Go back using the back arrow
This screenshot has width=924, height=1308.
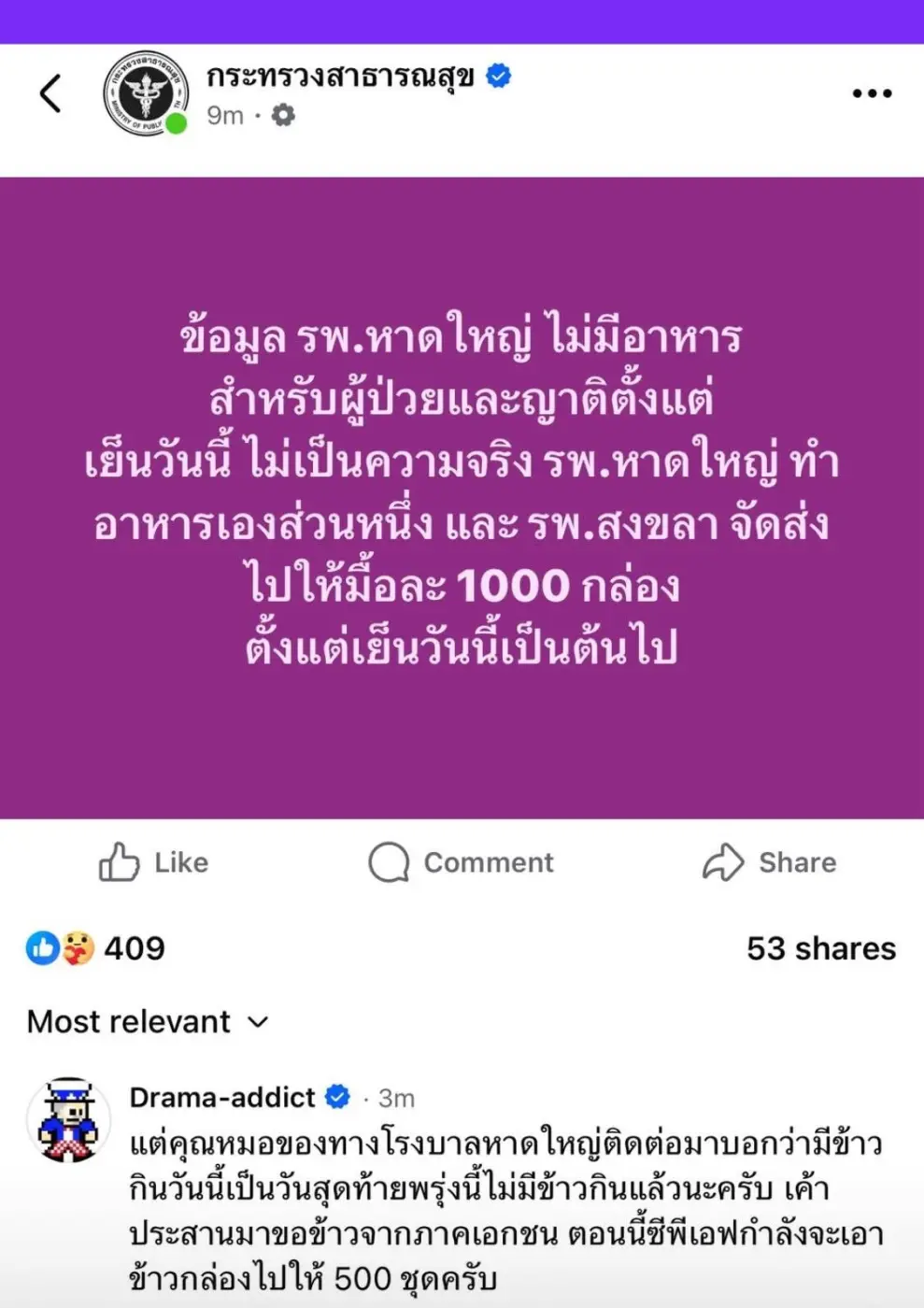pyautogui.click(x=50, y=93)
